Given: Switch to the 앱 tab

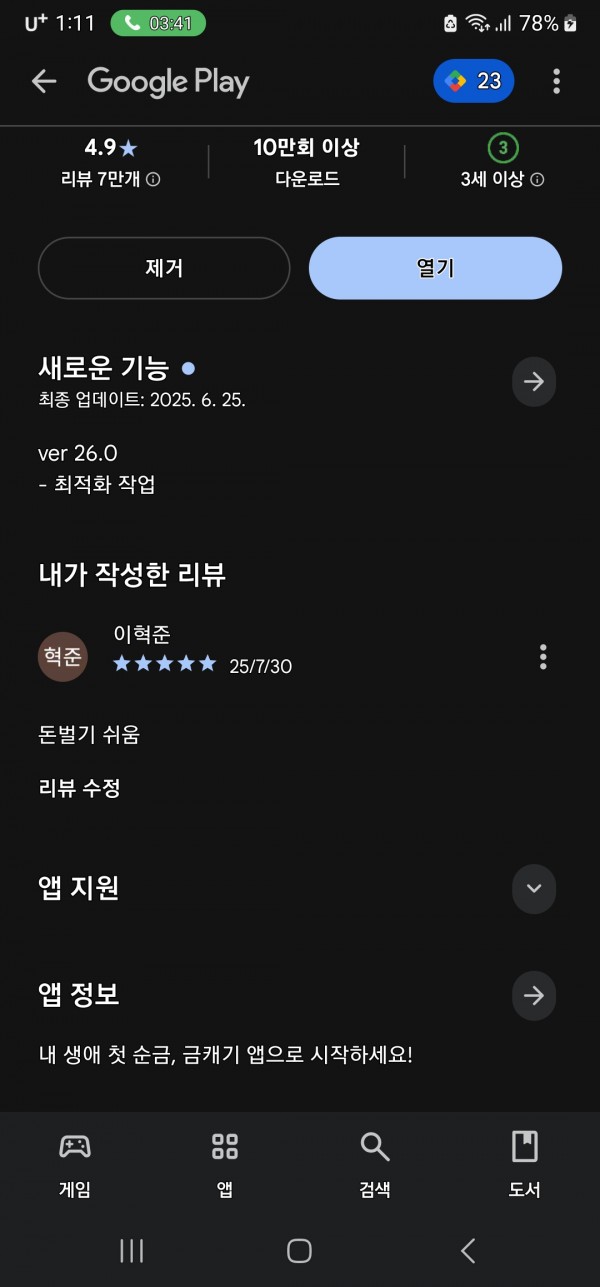Looking at the screenshot, I should coord(225,1164).
